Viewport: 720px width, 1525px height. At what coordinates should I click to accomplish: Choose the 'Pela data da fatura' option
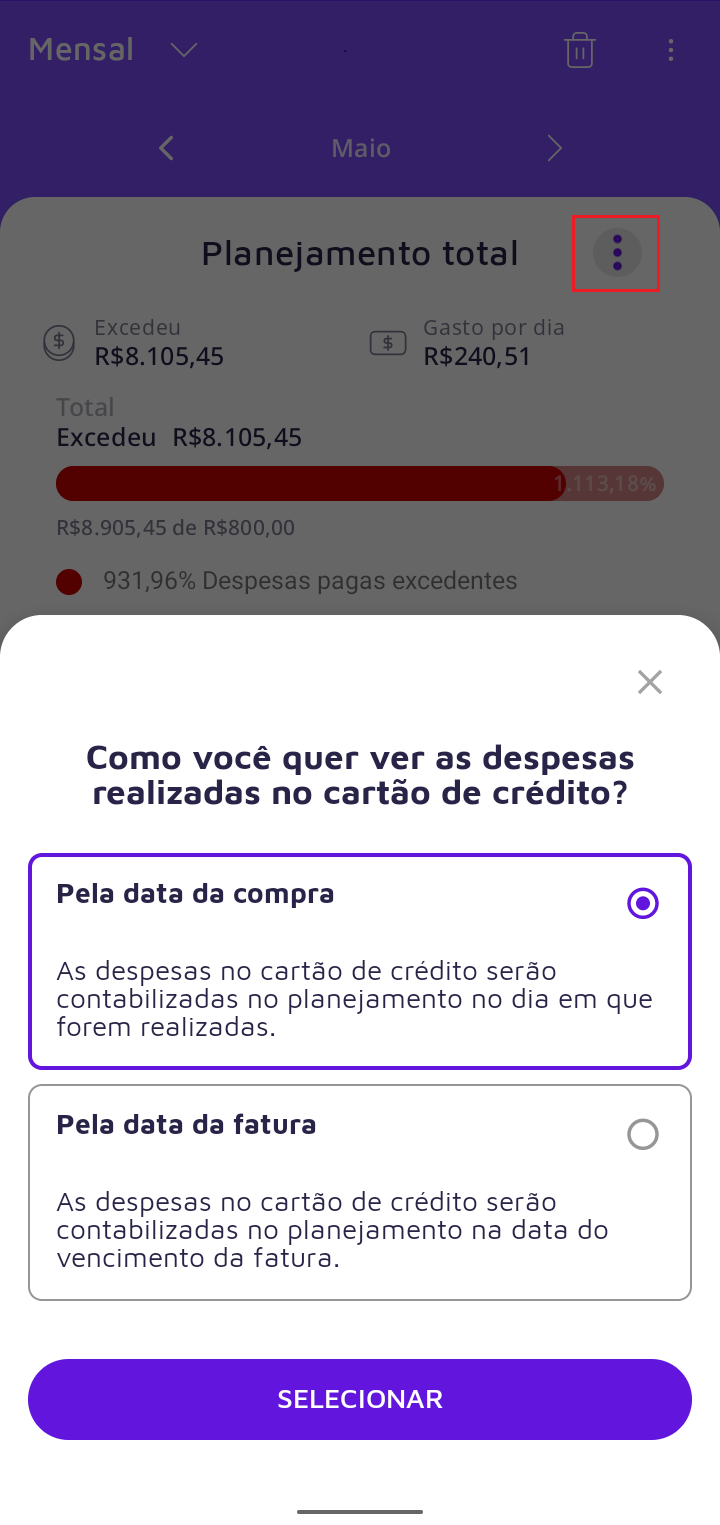click(641, 1134)
